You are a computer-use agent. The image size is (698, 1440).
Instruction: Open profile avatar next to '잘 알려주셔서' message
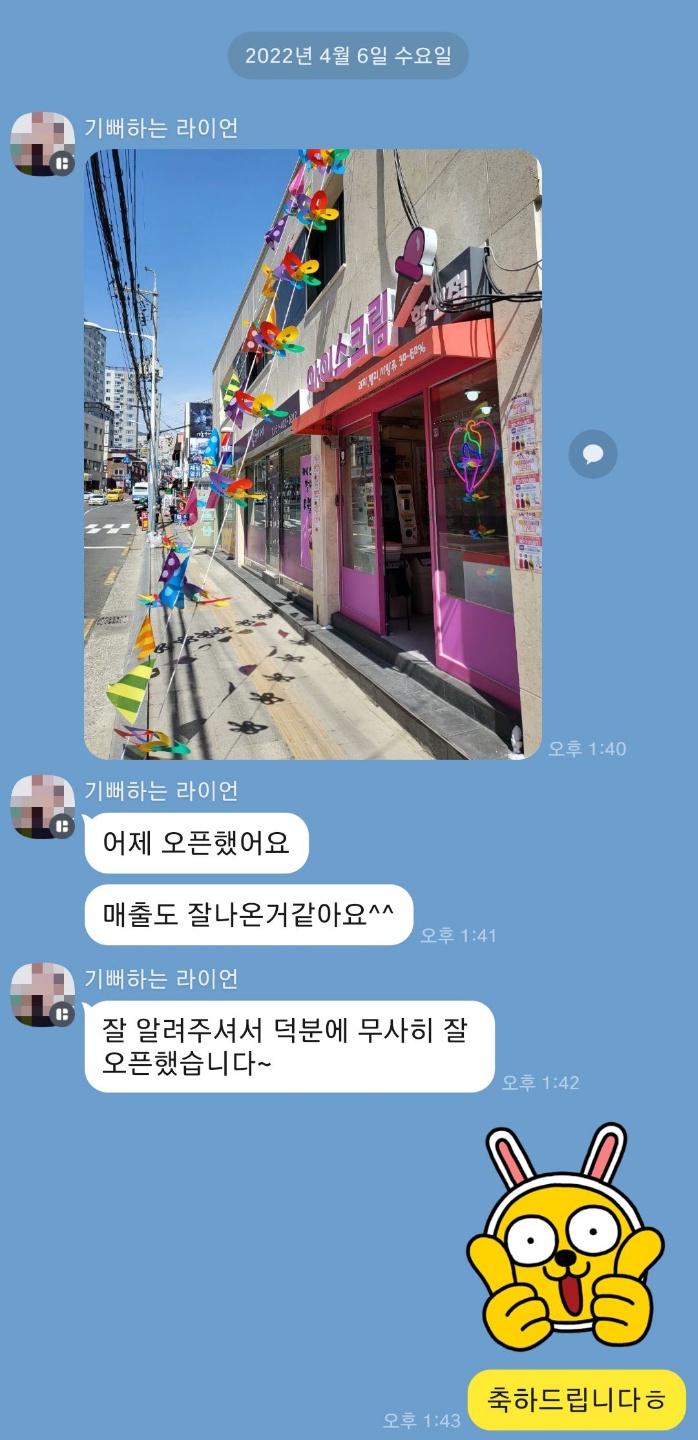[42, 994]
